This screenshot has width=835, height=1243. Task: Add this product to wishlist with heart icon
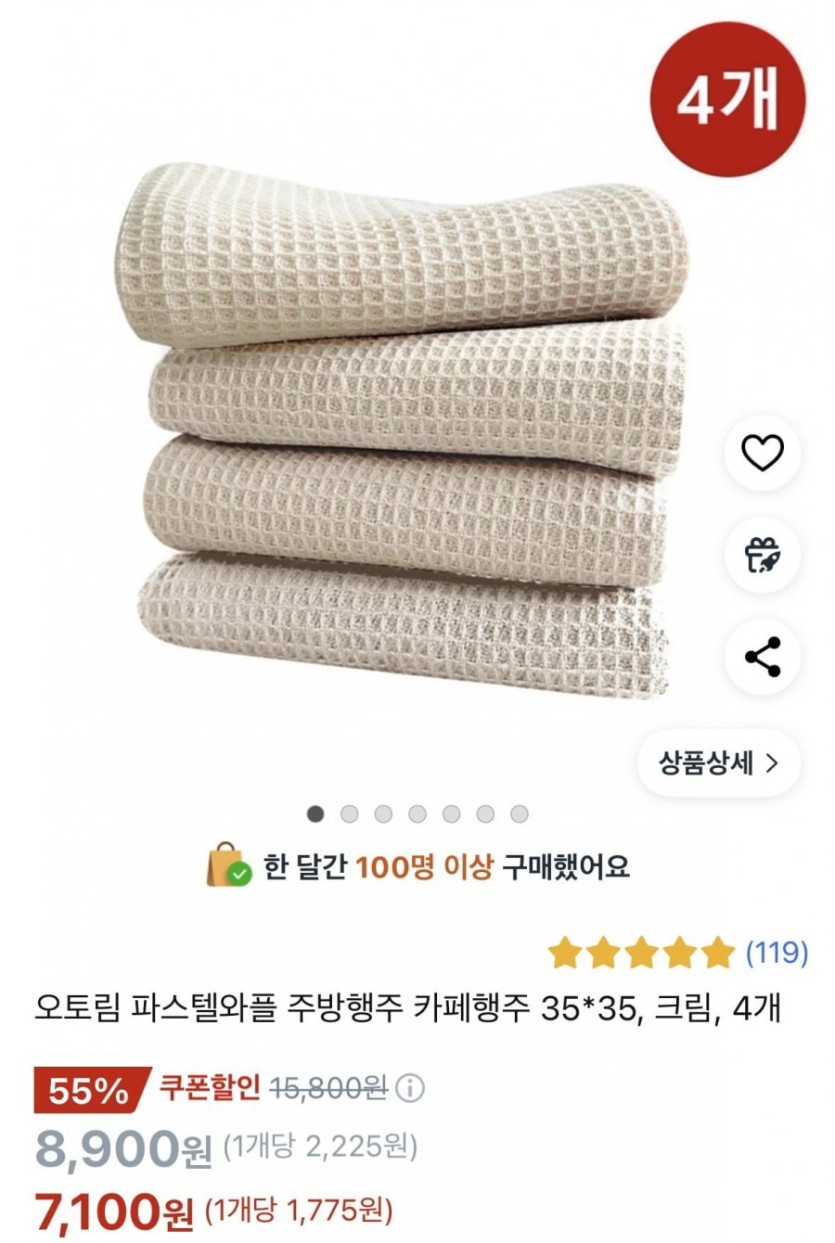tap(762, 454)
